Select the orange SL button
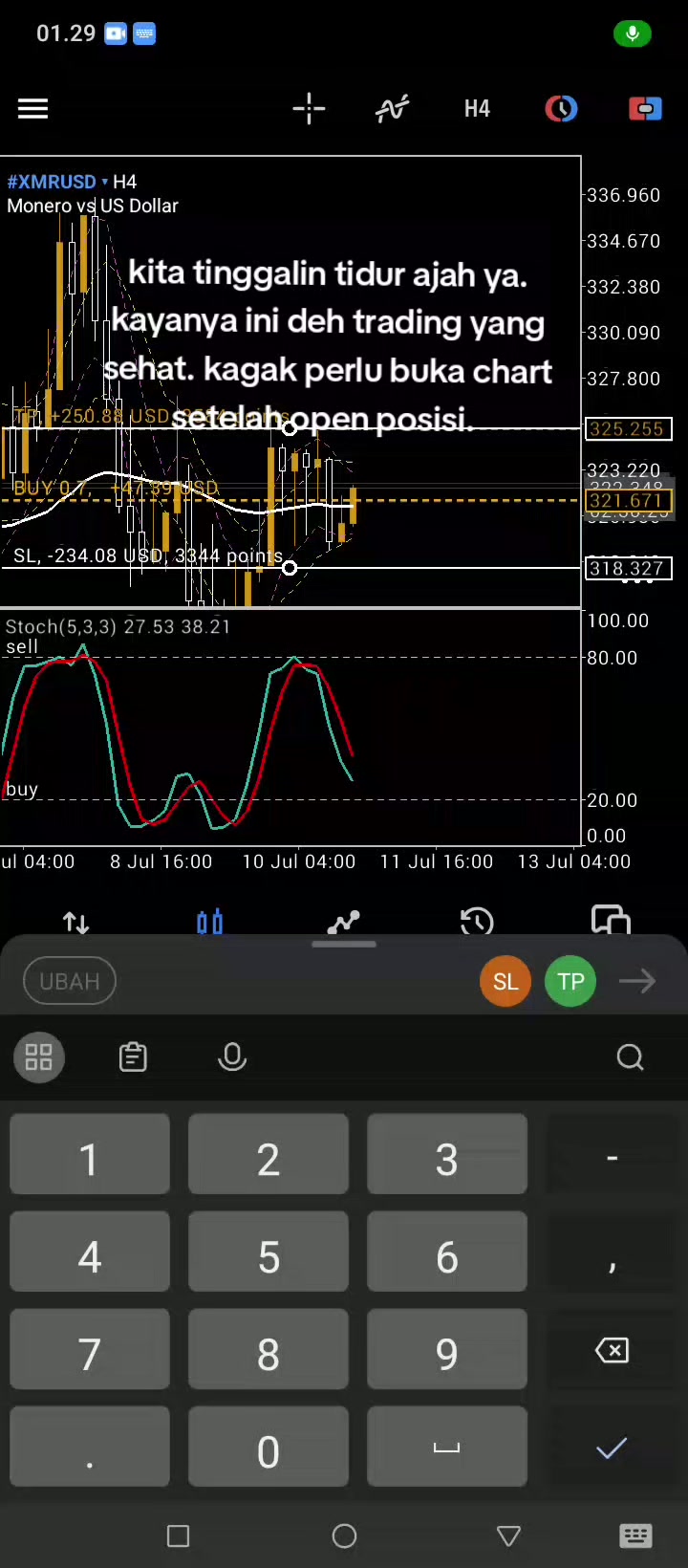The height and width of the screenshot is (1568, 688). click(x=505, y=982)
